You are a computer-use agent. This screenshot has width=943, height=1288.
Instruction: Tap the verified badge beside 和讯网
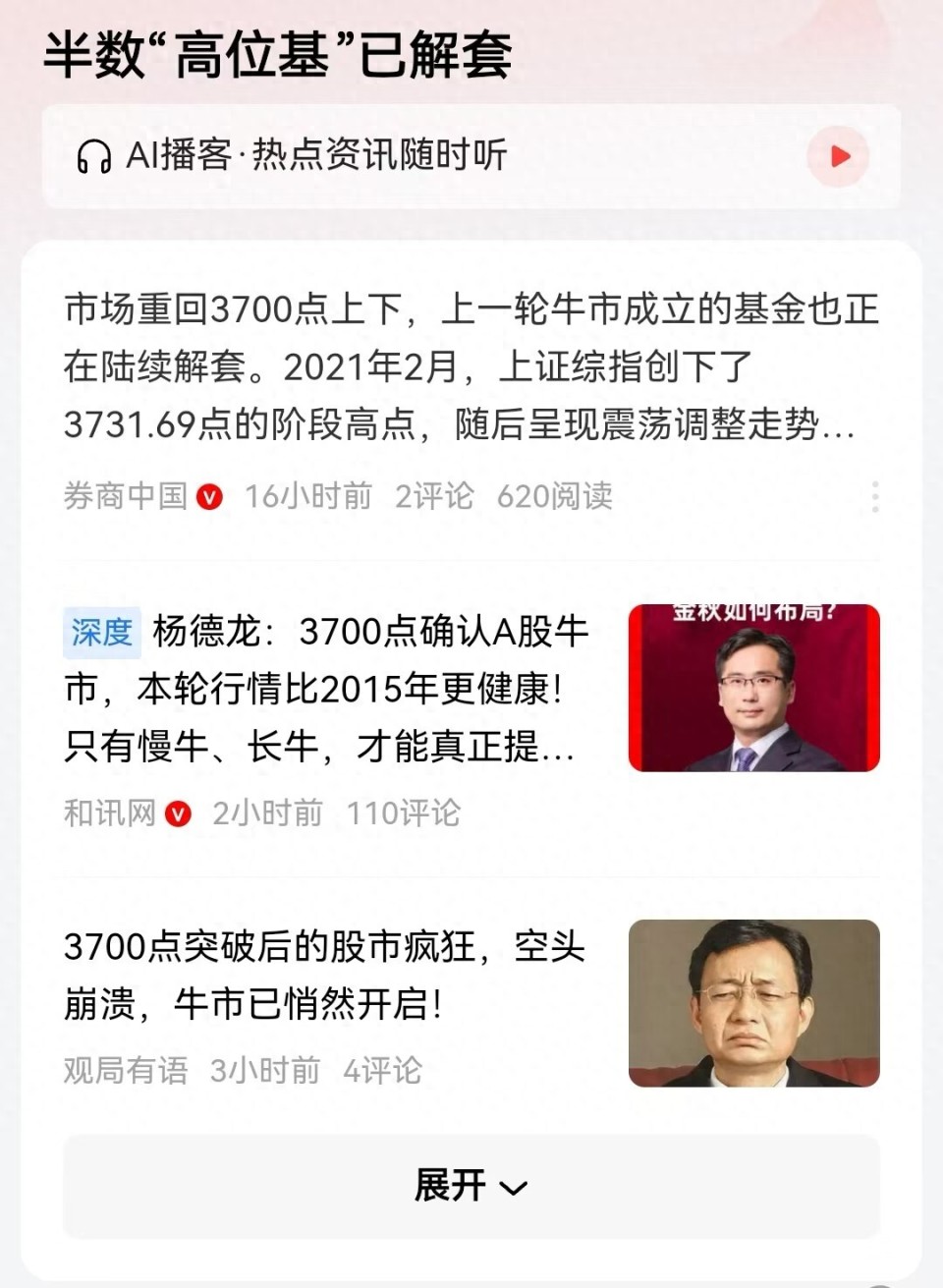[178, 812]
